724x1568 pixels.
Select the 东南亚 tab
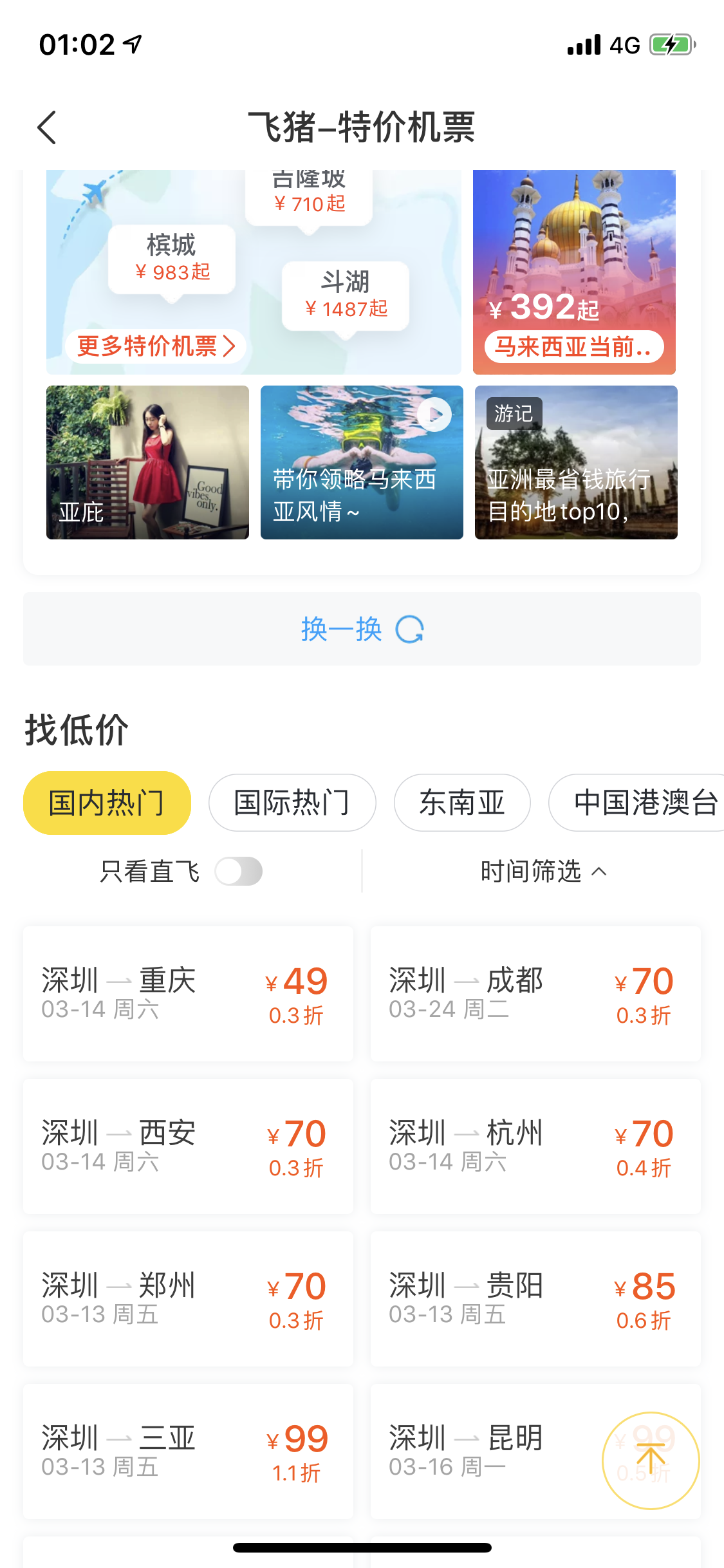462,803
